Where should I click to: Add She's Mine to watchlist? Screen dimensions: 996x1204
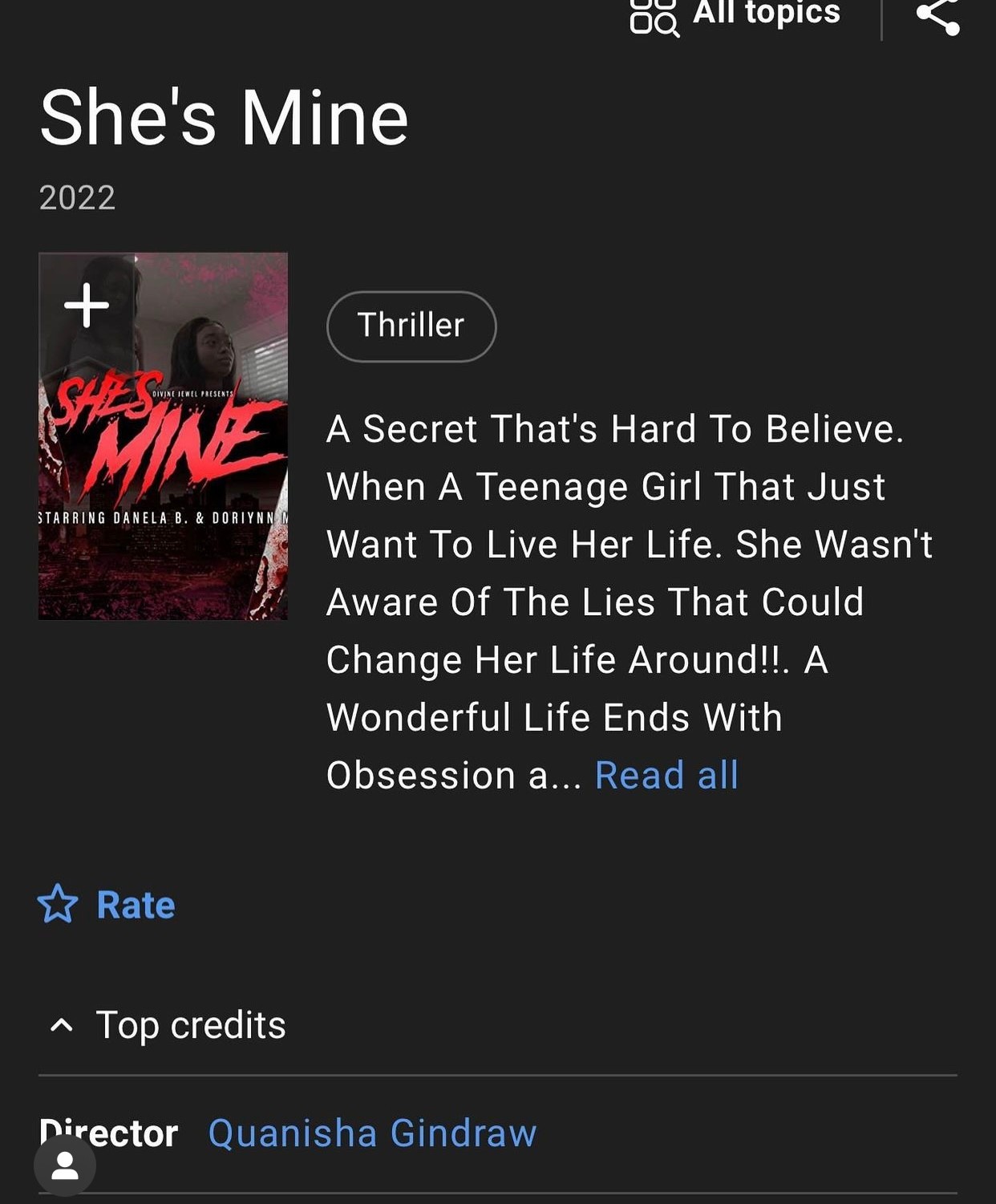click(87, 306)
